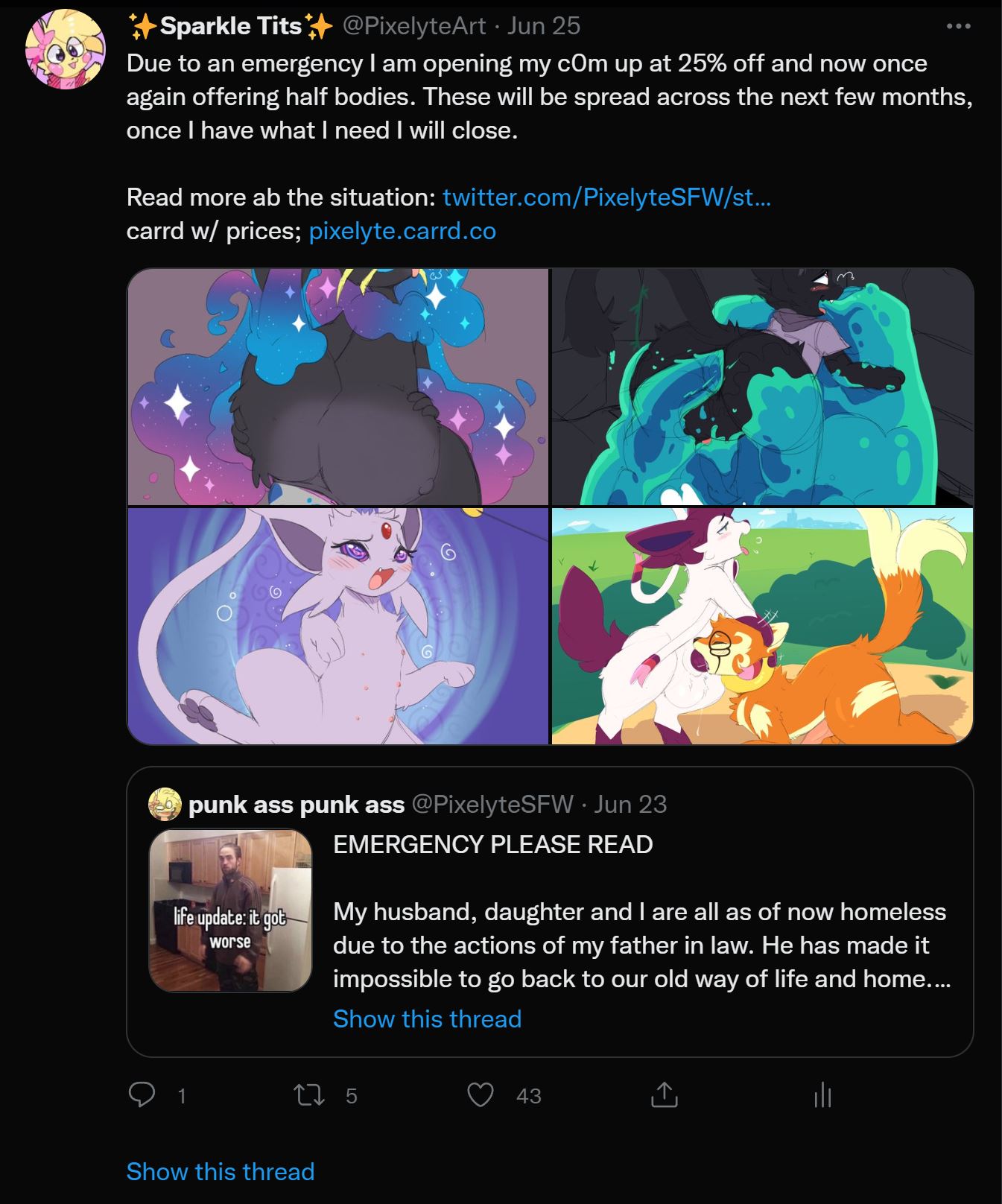This screenshot has height=1204, width=1002.
Task: Open the @PixelyteArt handle
Action: click(x=413, y=26)
